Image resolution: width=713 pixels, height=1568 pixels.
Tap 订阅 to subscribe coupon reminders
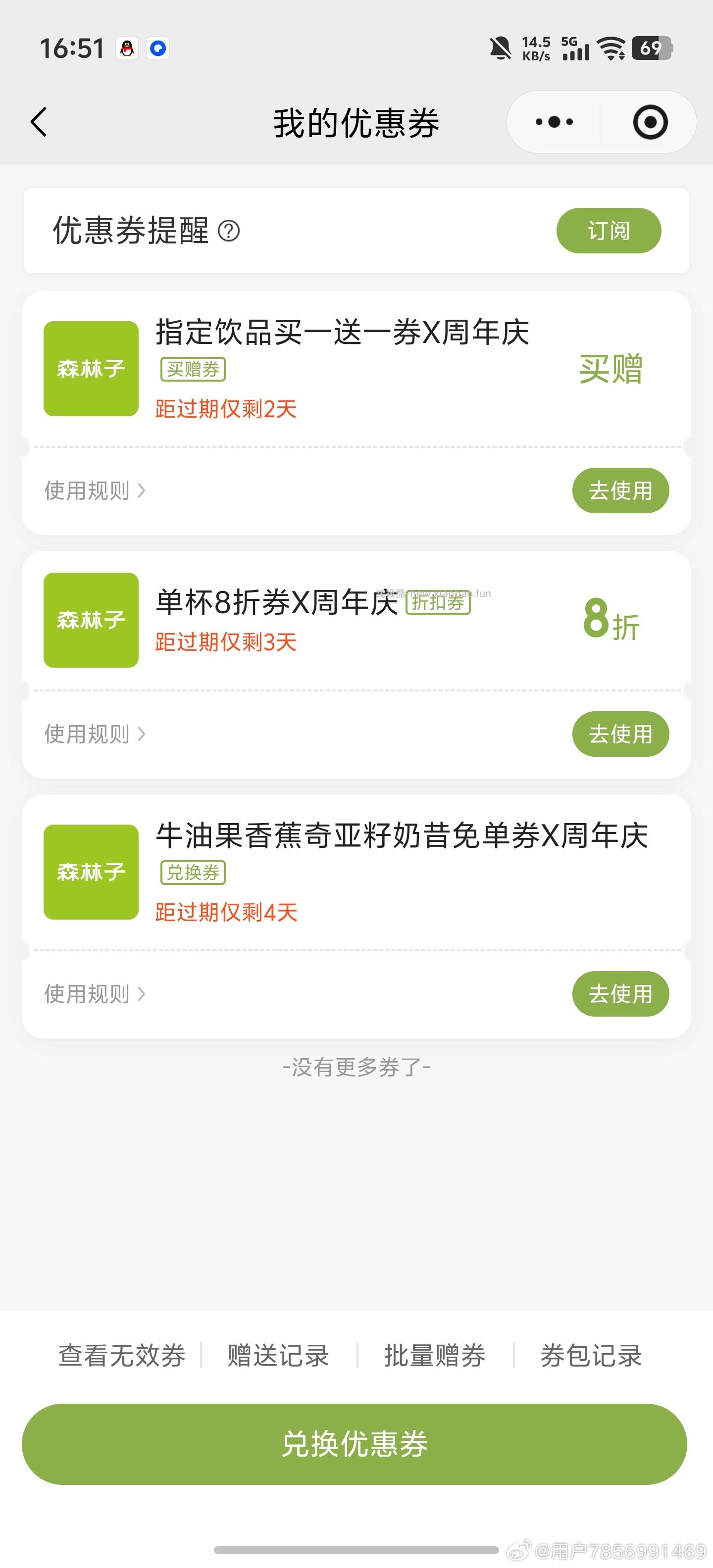tap(608, 230)
